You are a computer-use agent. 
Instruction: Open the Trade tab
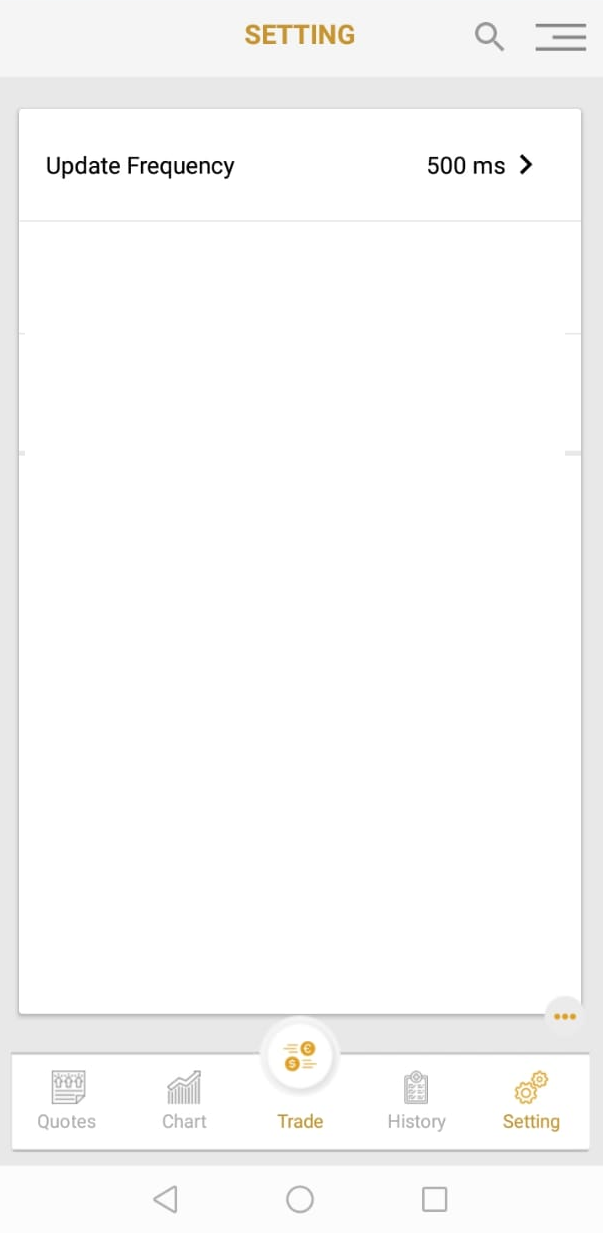pyautogui.click(x=300, y=1083)
